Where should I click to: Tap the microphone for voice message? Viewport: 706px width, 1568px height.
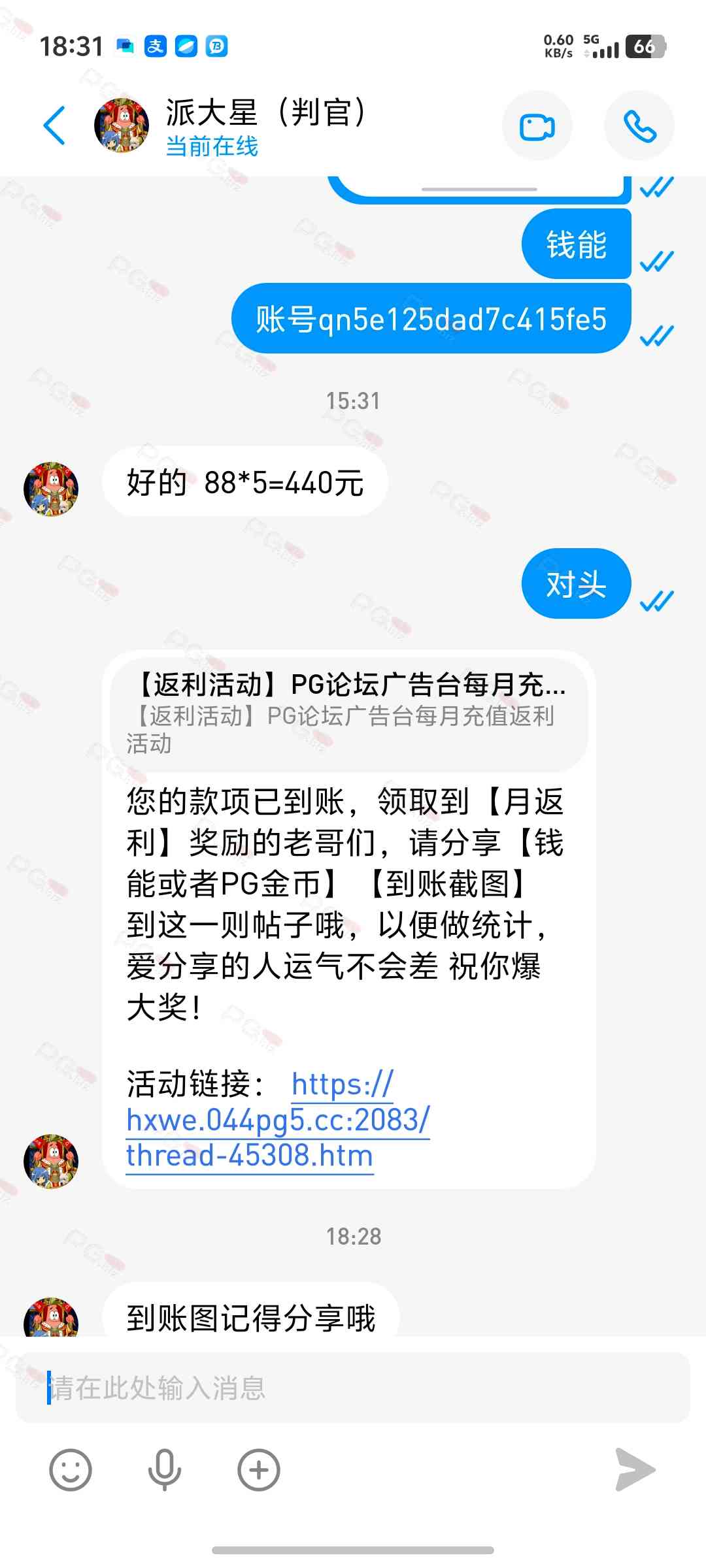tap(164, 1470)
